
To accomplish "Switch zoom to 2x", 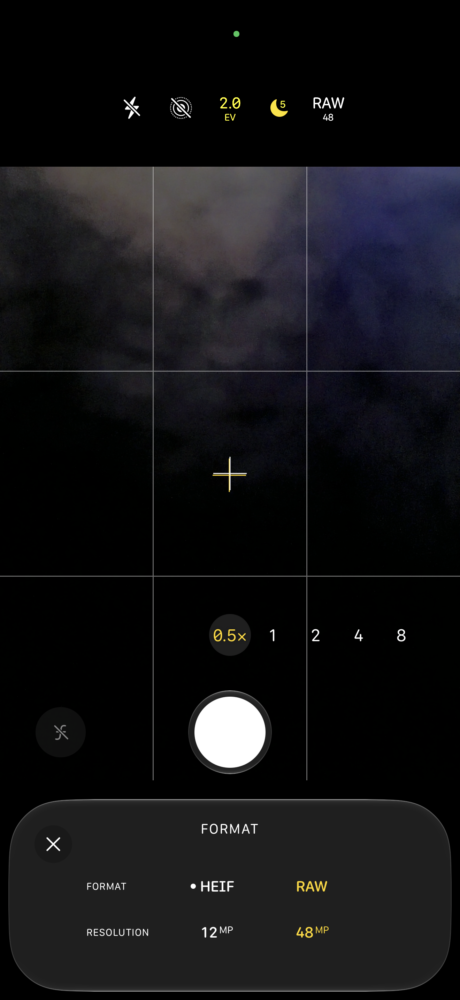I will coord(315,635).
